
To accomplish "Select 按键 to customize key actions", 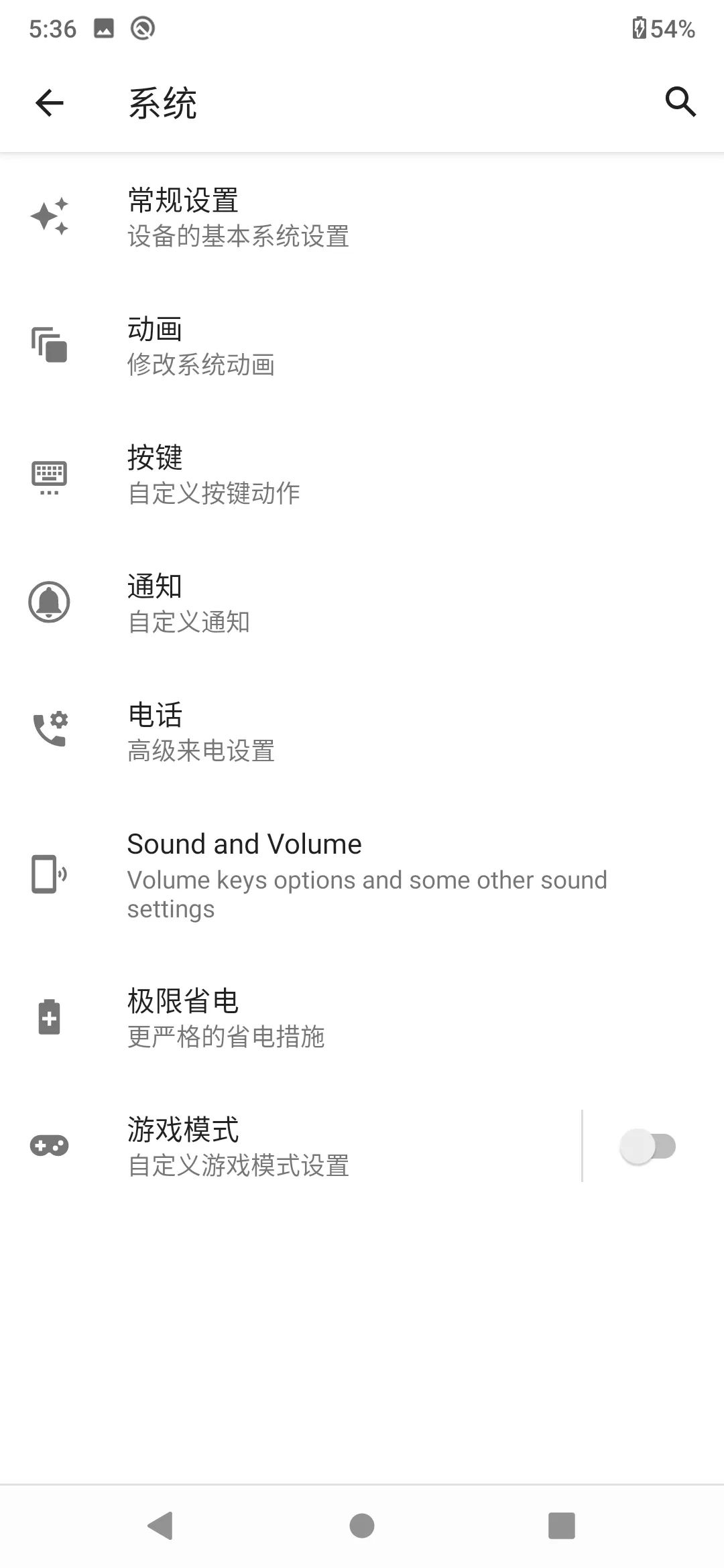I will 213,474.
